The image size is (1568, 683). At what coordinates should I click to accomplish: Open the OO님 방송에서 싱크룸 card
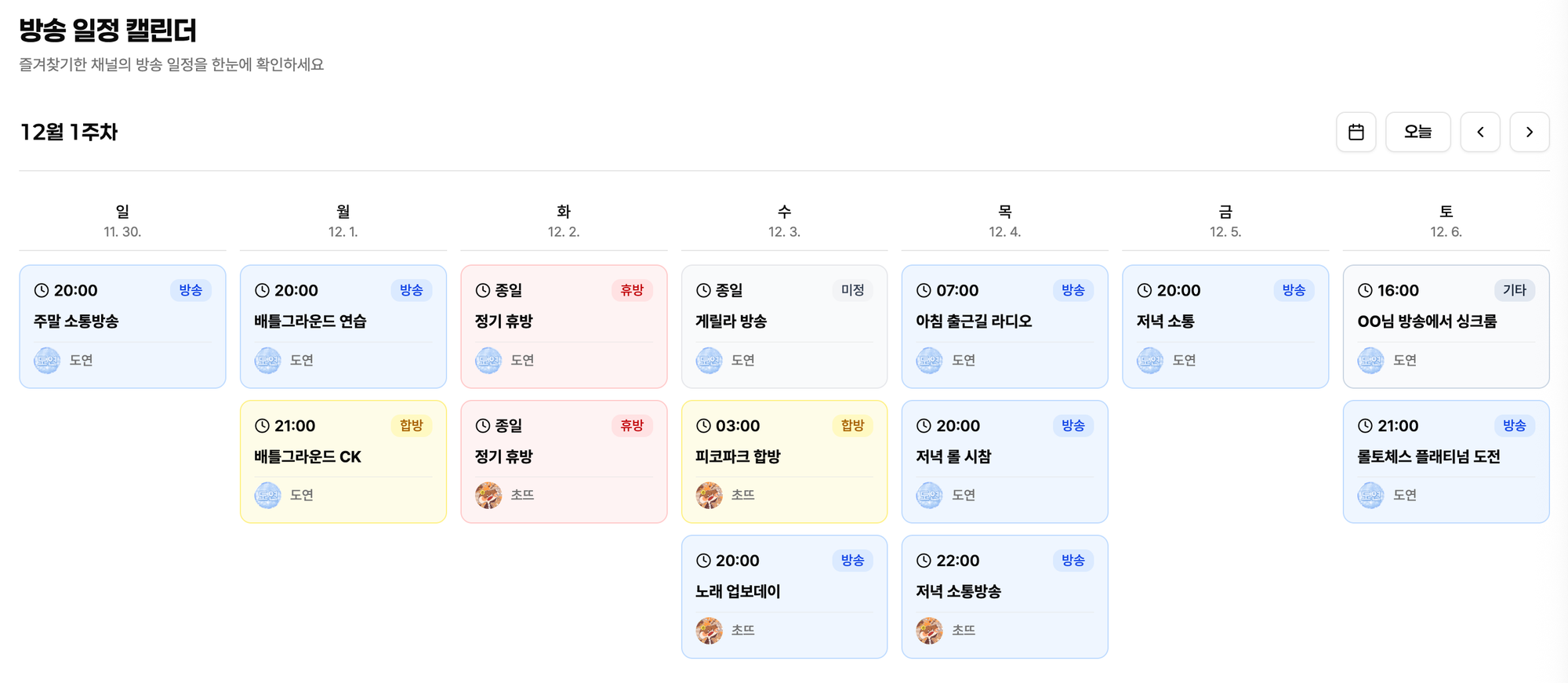[1446, 326]
